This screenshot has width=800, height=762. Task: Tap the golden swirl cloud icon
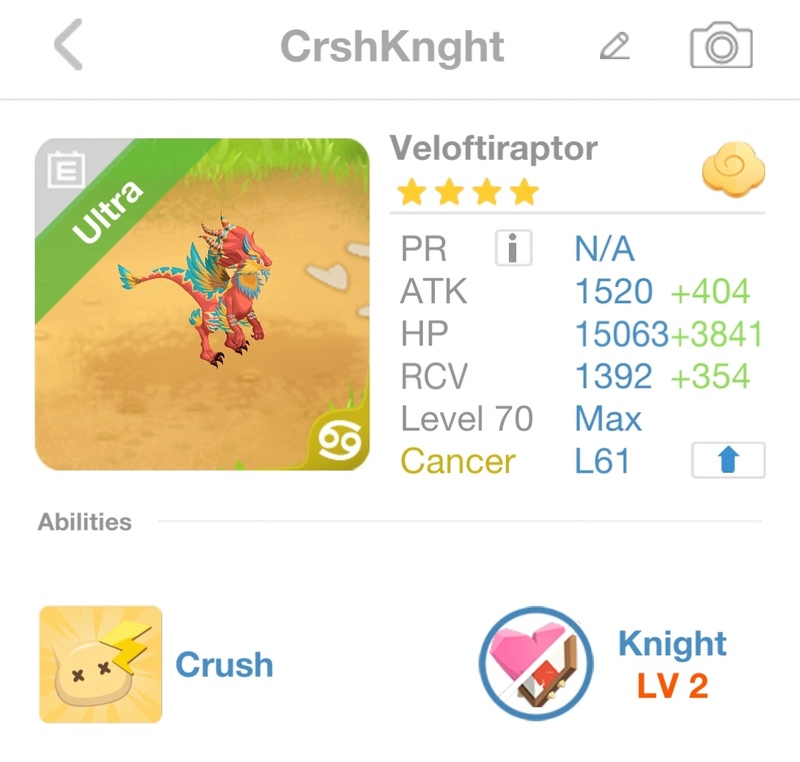tap(733, 170)
